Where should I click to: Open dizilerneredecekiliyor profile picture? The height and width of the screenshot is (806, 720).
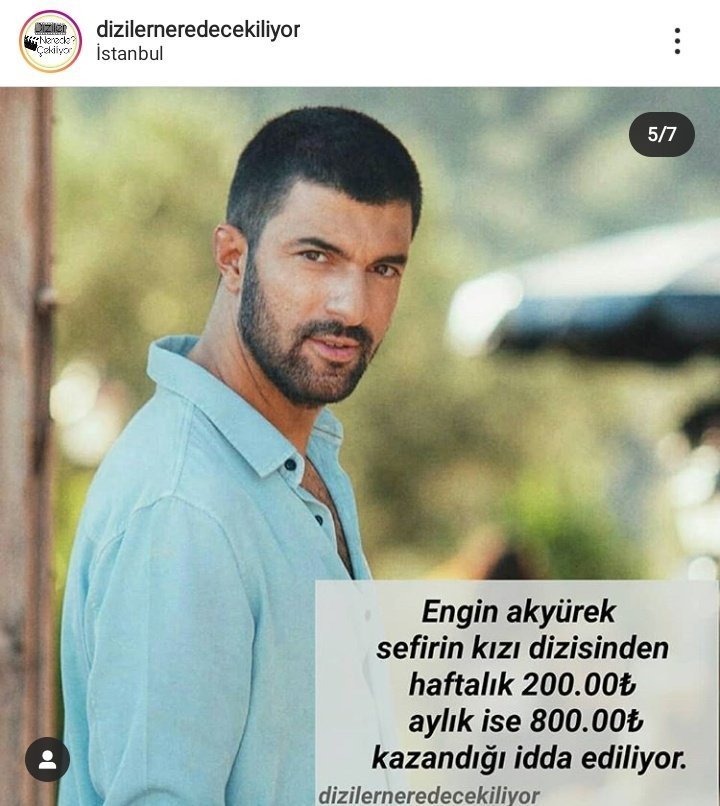click(x=50, y=41)
